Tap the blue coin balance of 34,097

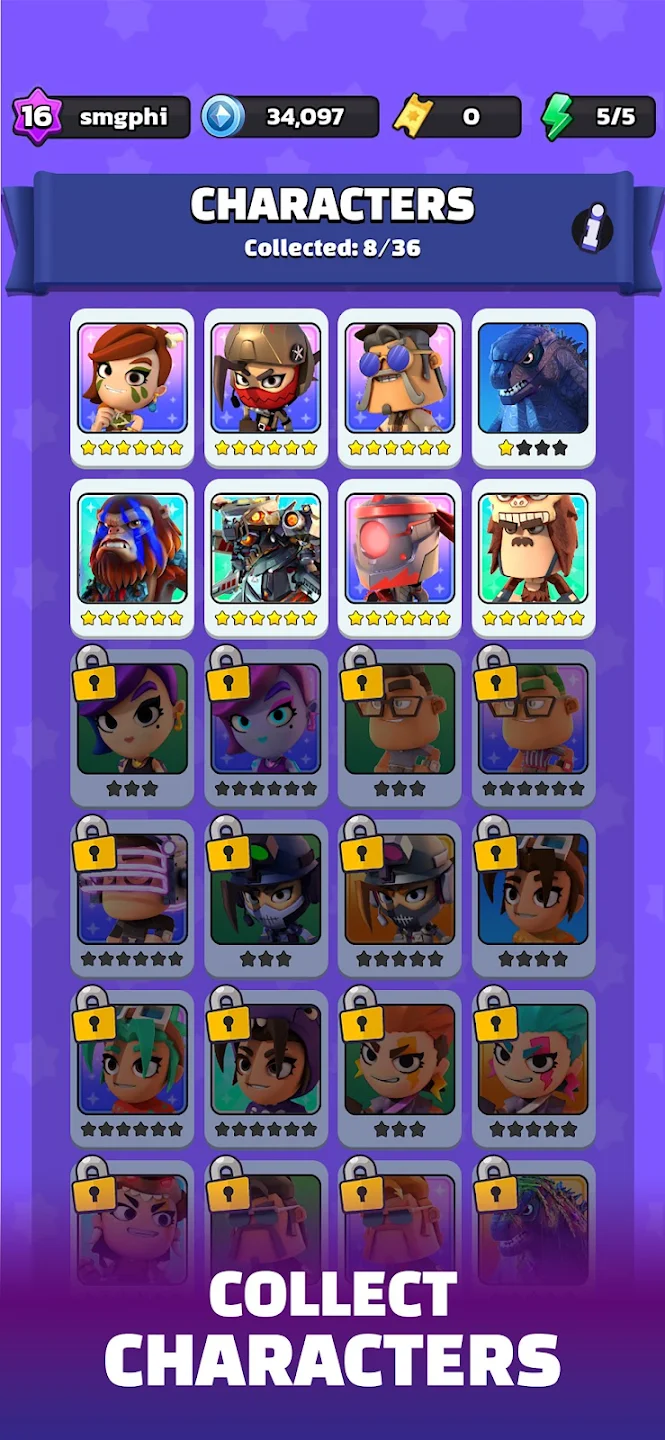point(290,117)
